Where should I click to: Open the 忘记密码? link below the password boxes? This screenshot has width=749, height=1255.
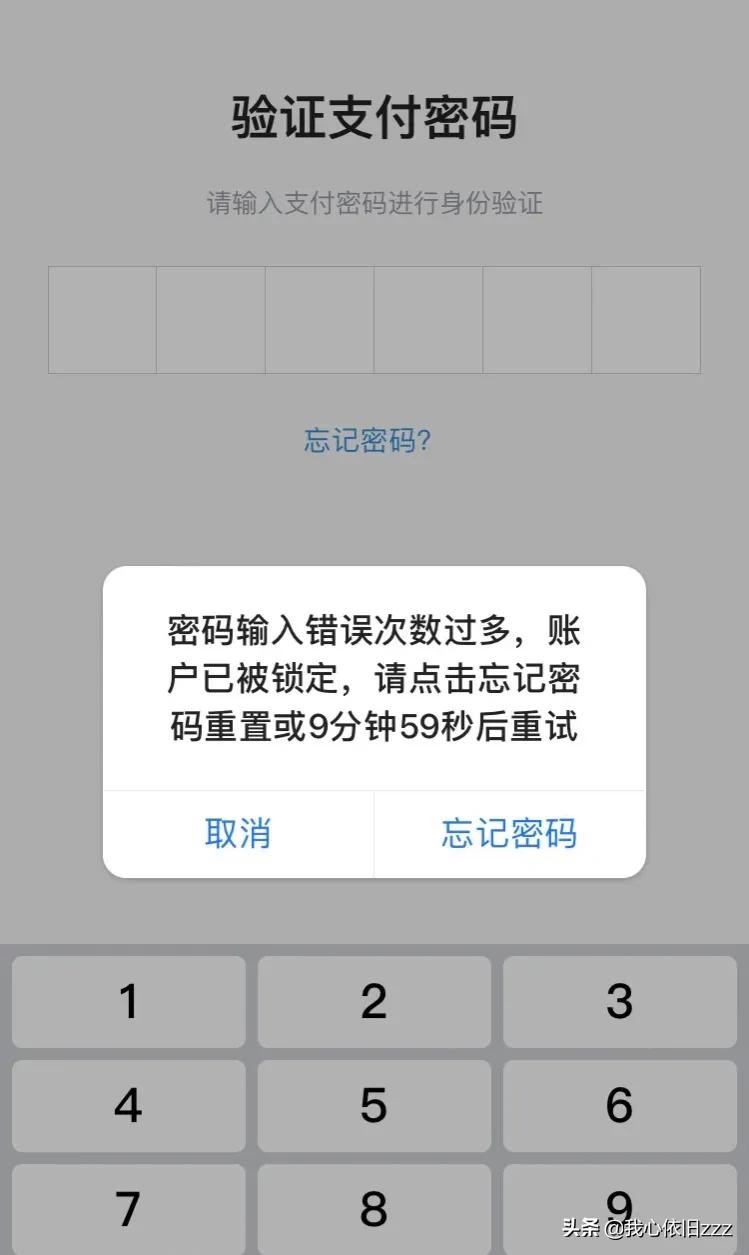pyautogui.click(x=367, y=440)
